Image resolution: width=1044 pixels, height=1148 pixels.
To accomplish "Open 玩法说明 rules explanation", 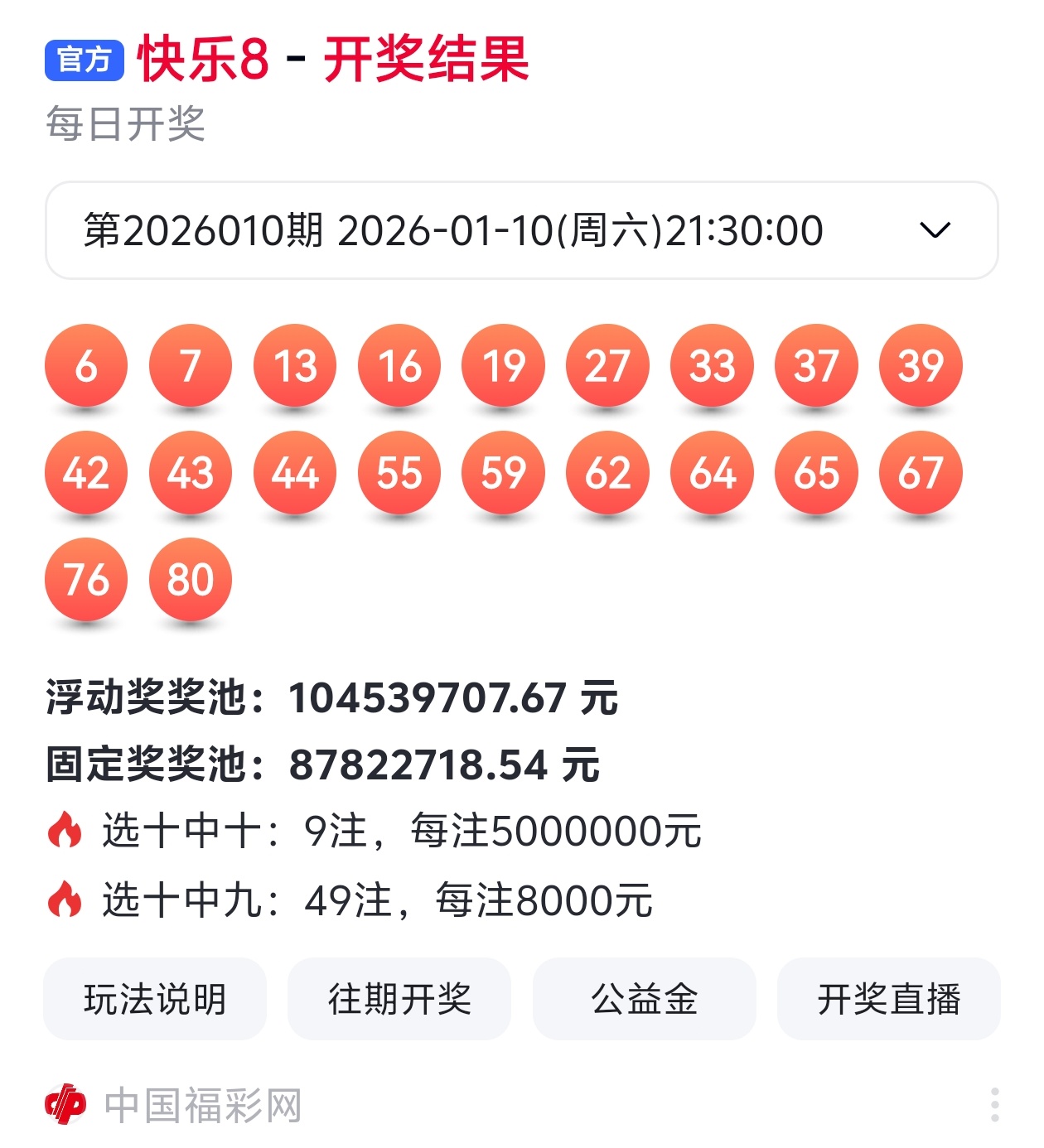I will pos(155,999).
